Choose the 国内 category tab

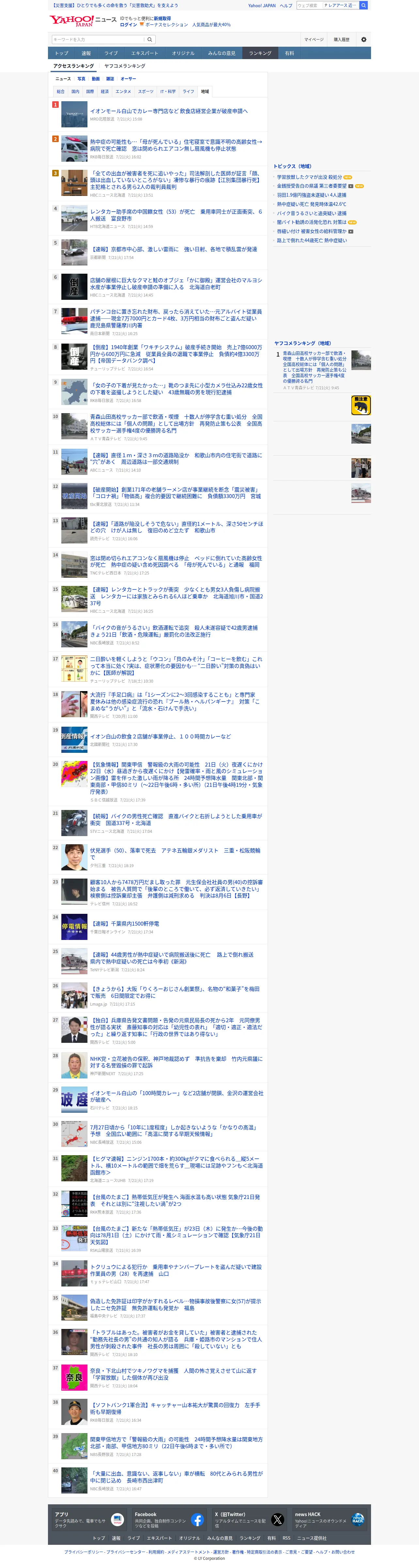(x=75, y=92)
